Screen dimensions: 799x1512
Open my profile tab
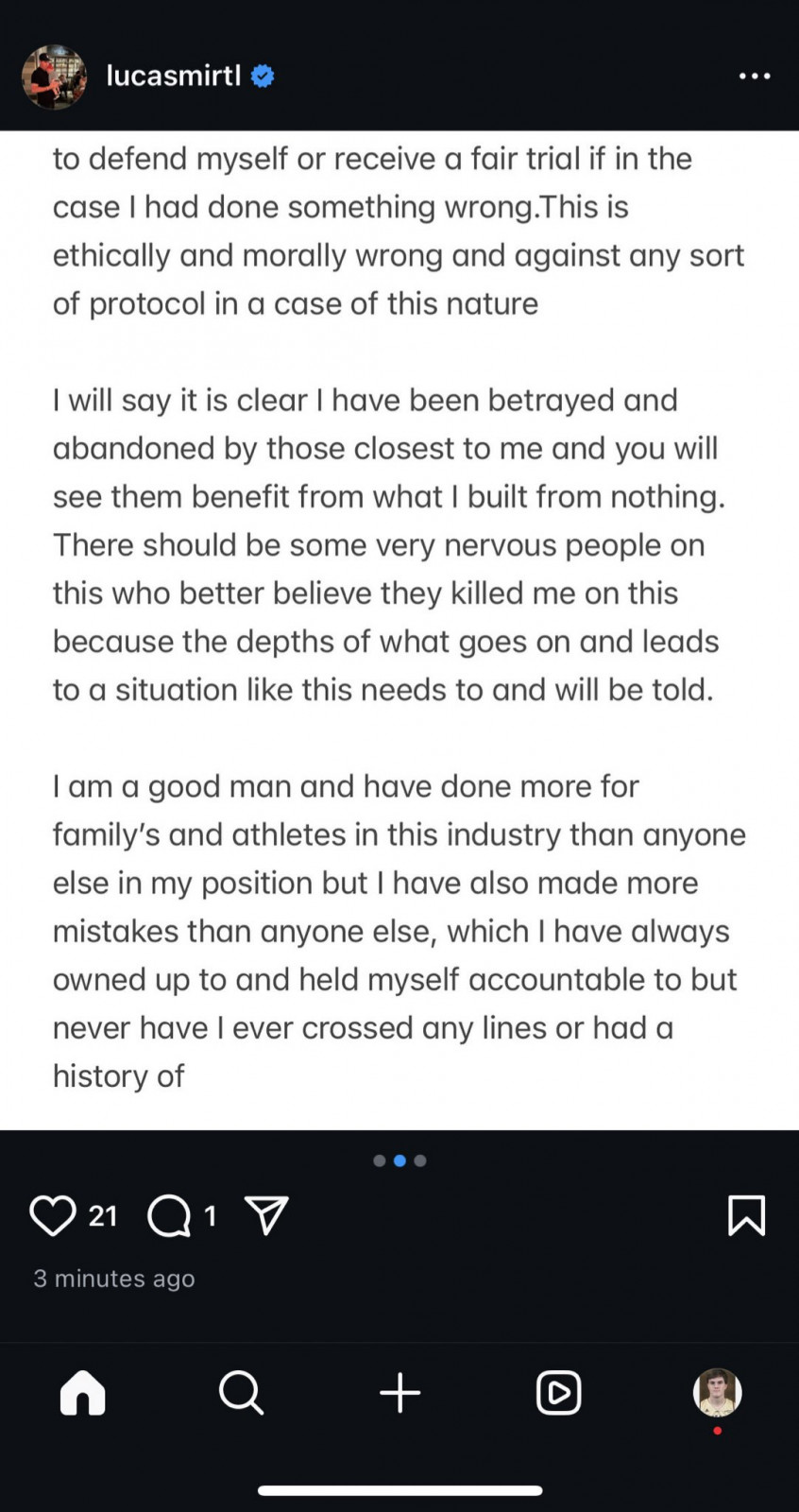click(x=717, y=1393)
